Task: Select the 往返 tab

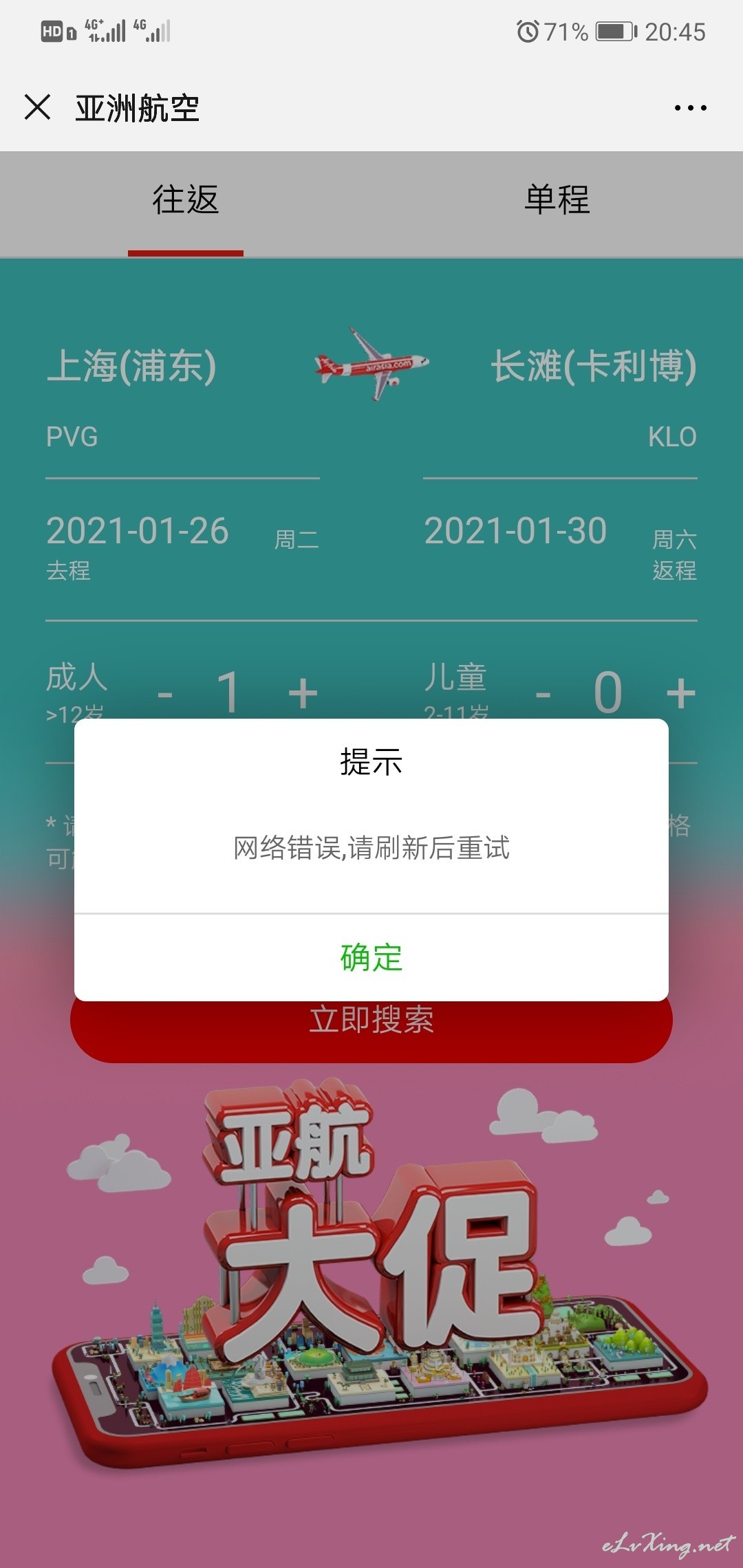Action: coord(186,200)
